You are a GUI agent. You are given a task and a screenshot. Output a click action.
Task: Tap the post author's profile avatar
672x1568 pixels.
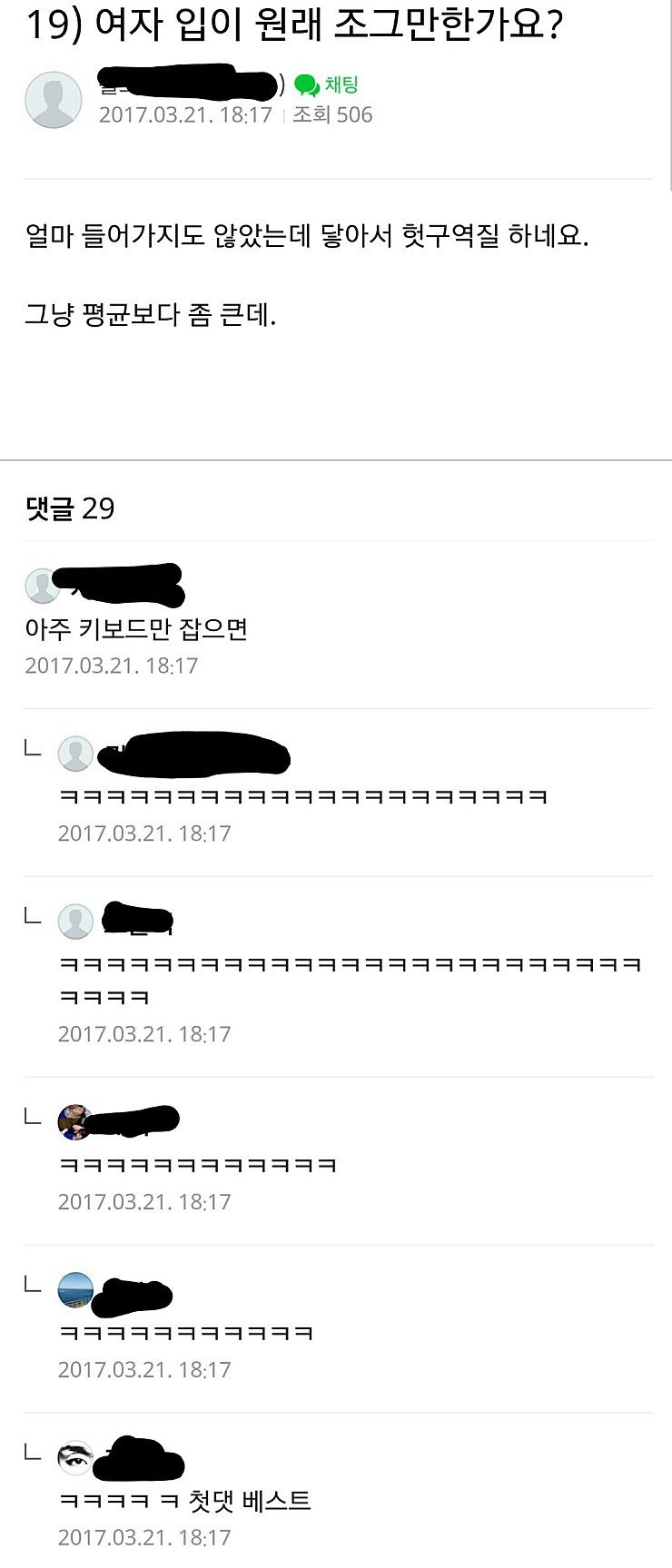[54, 100]
